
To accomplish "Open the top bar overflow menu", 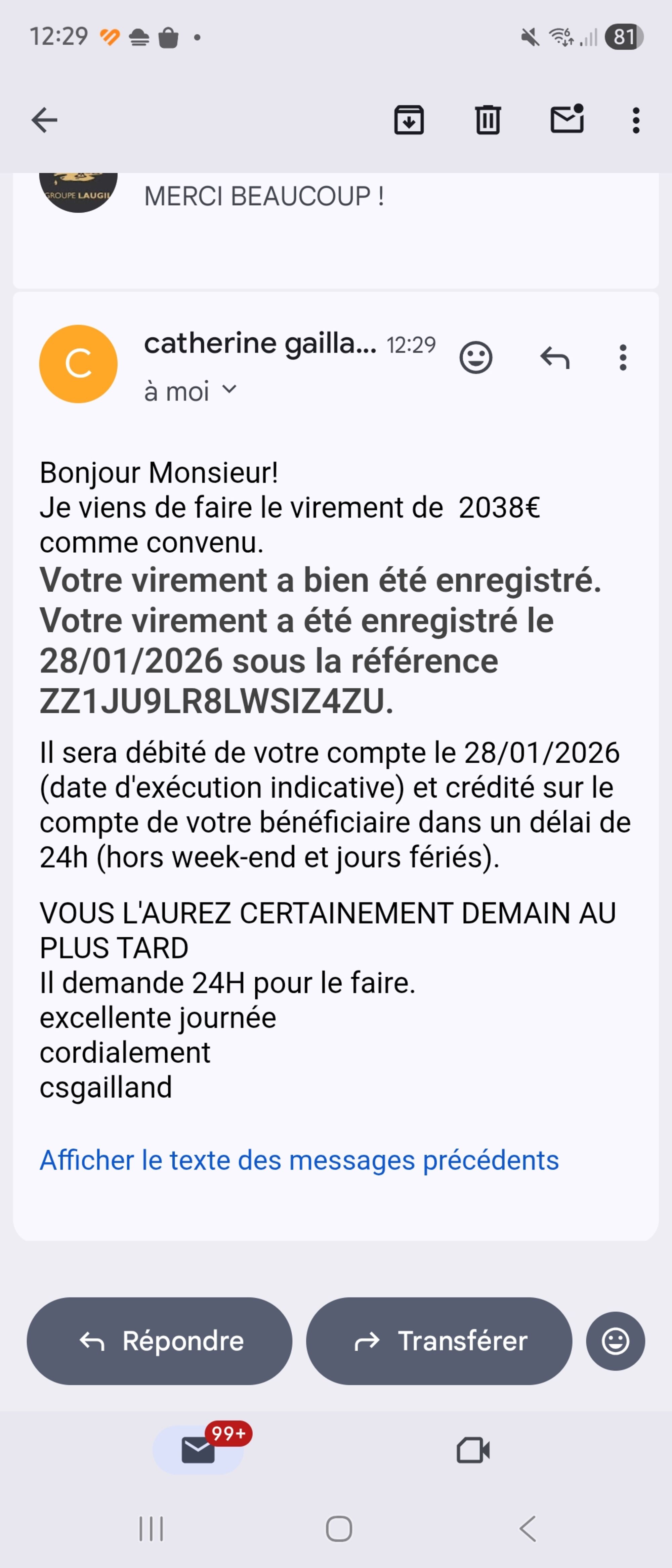I will [635, 121].
